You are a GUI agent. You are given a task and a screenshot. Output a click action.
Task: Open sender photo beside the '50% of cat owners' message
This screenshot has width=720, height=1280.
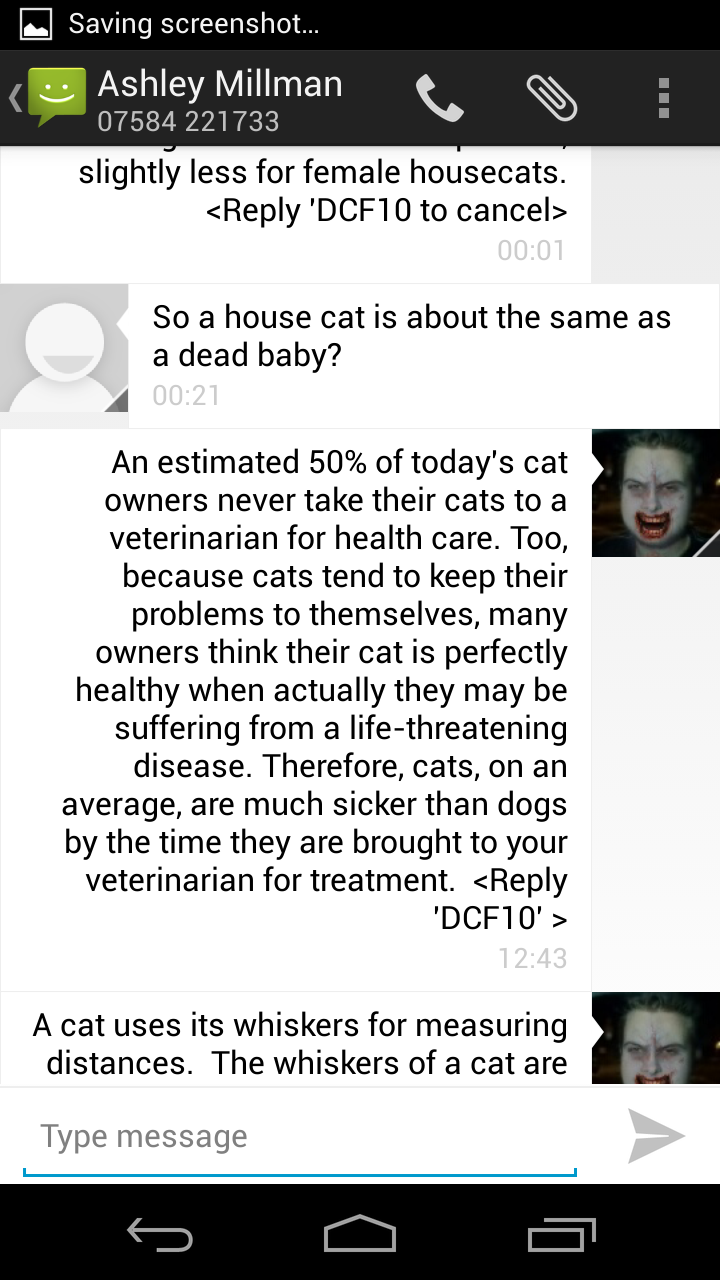tap(655, 493)
